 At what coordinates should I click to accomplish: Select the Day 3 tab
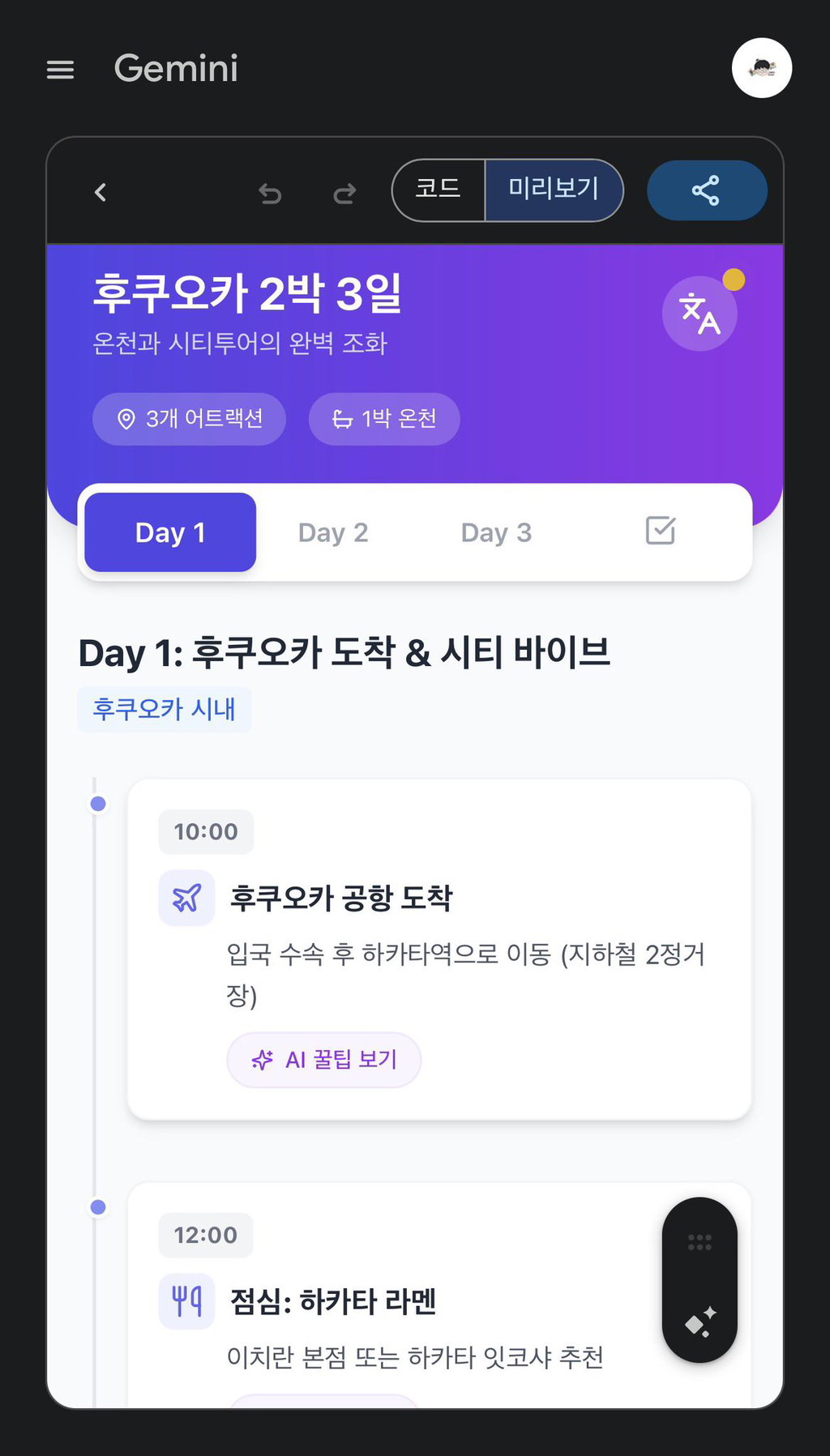497,532
